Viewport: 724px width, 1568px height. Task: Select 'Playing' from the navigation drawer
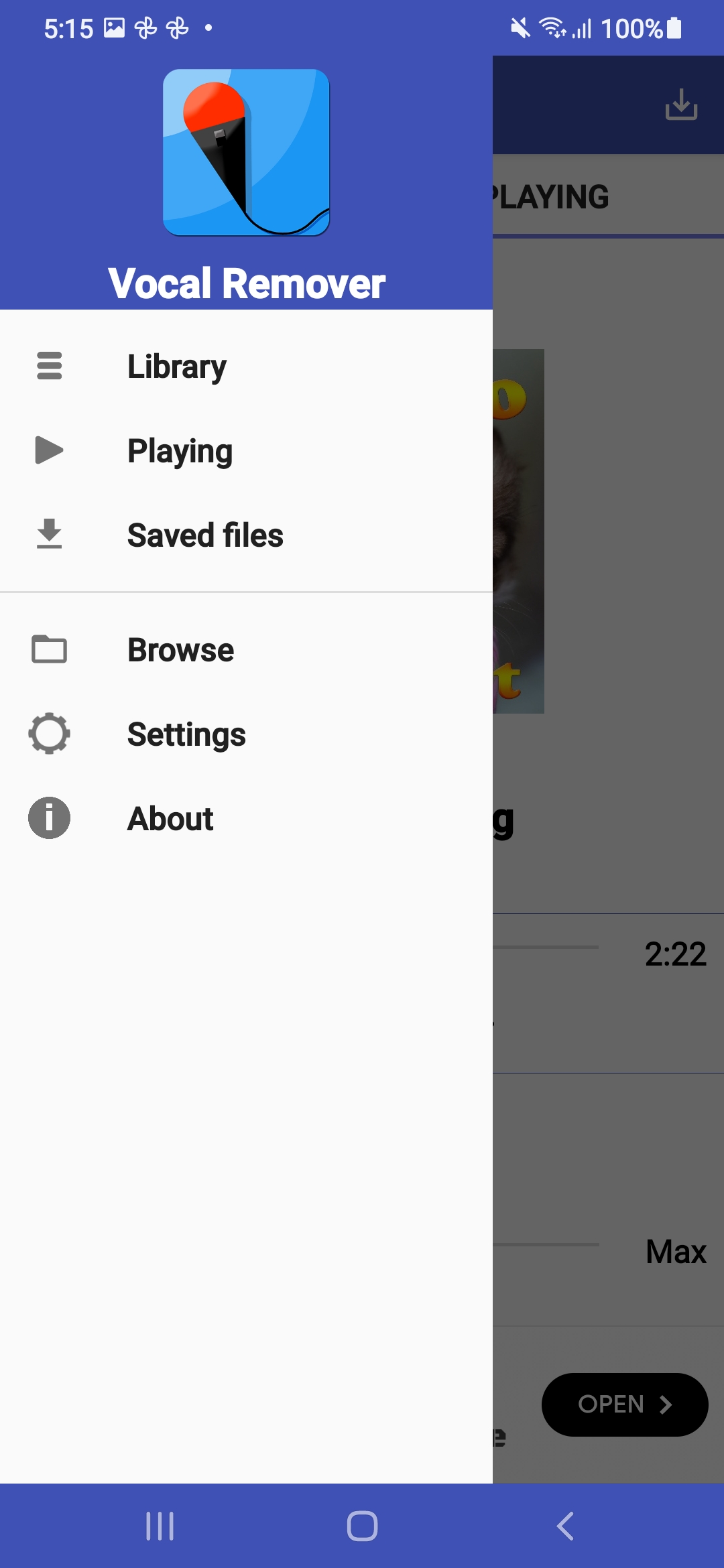click(x=180, y=450)
